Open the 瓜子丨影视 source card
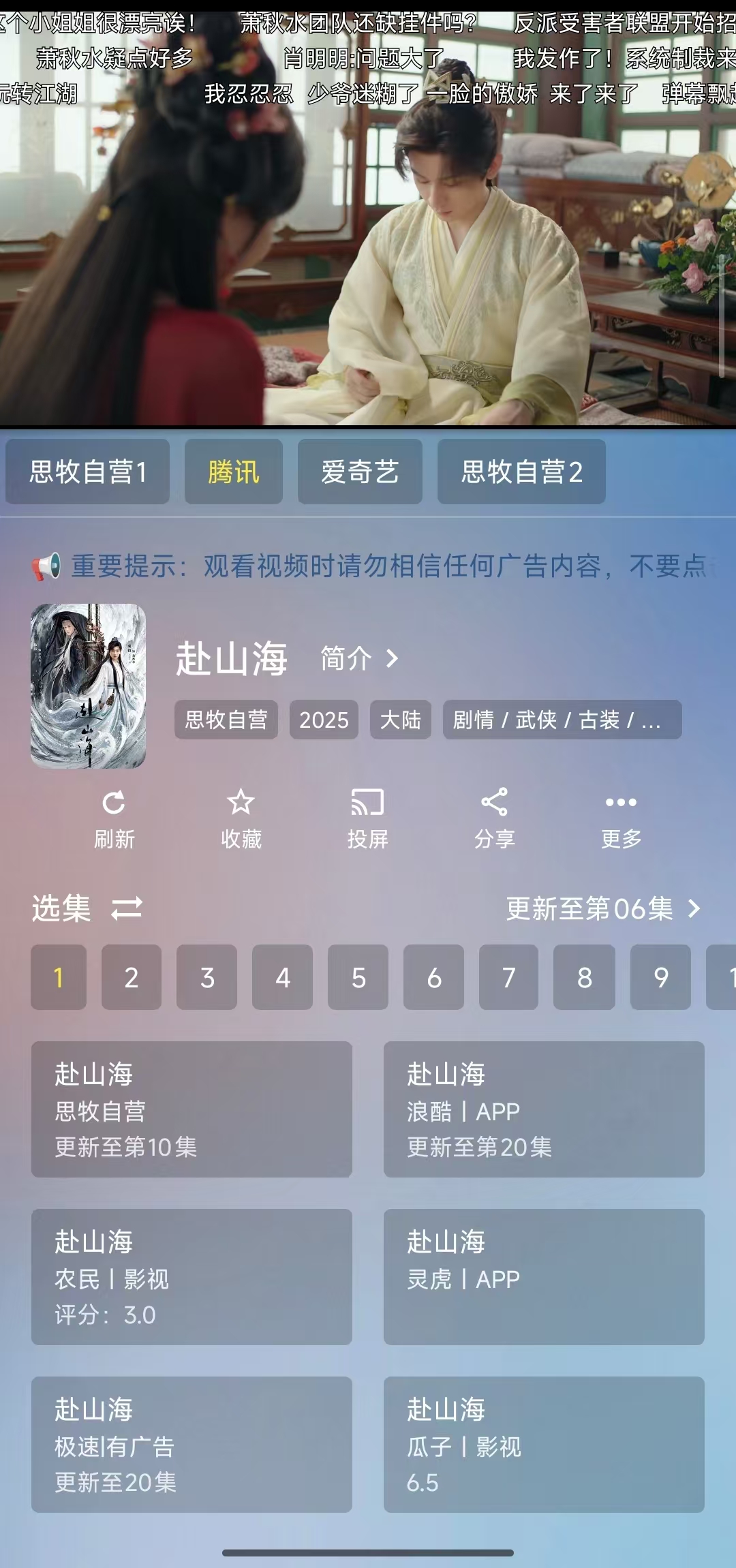736x1568 pixels. [544, 1445]
